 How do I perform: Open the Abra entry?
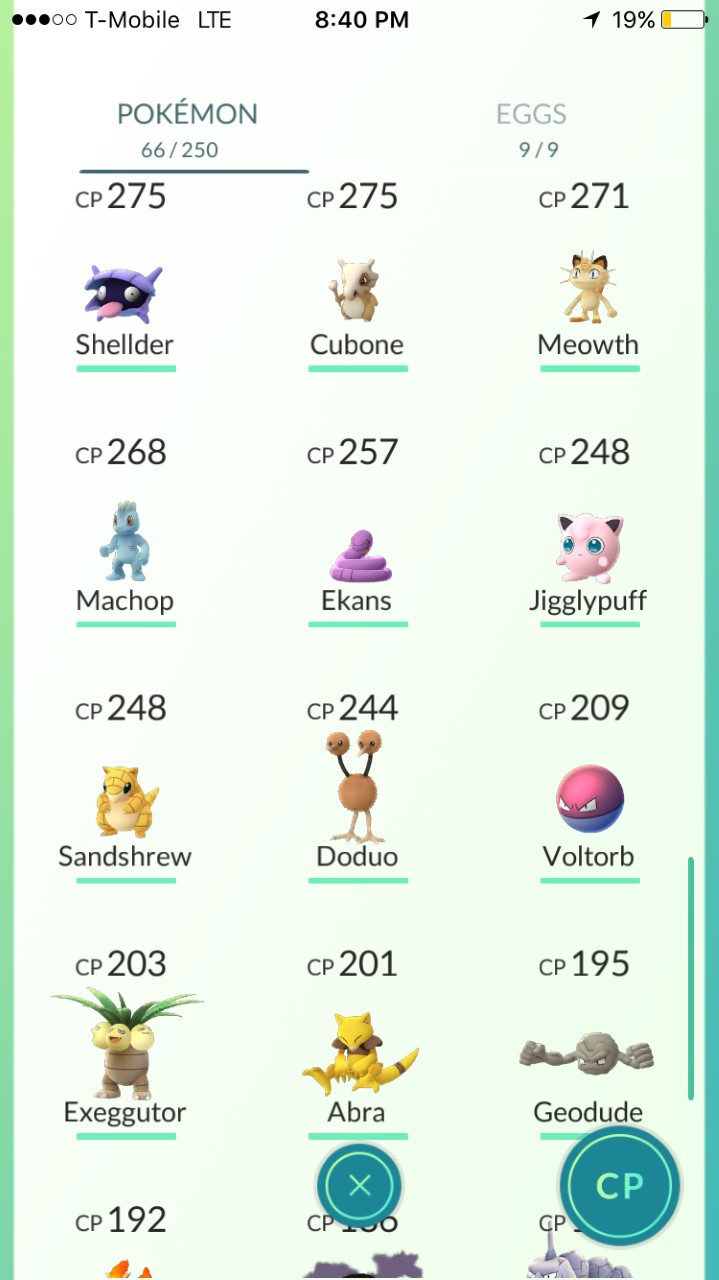point(357,1045)
